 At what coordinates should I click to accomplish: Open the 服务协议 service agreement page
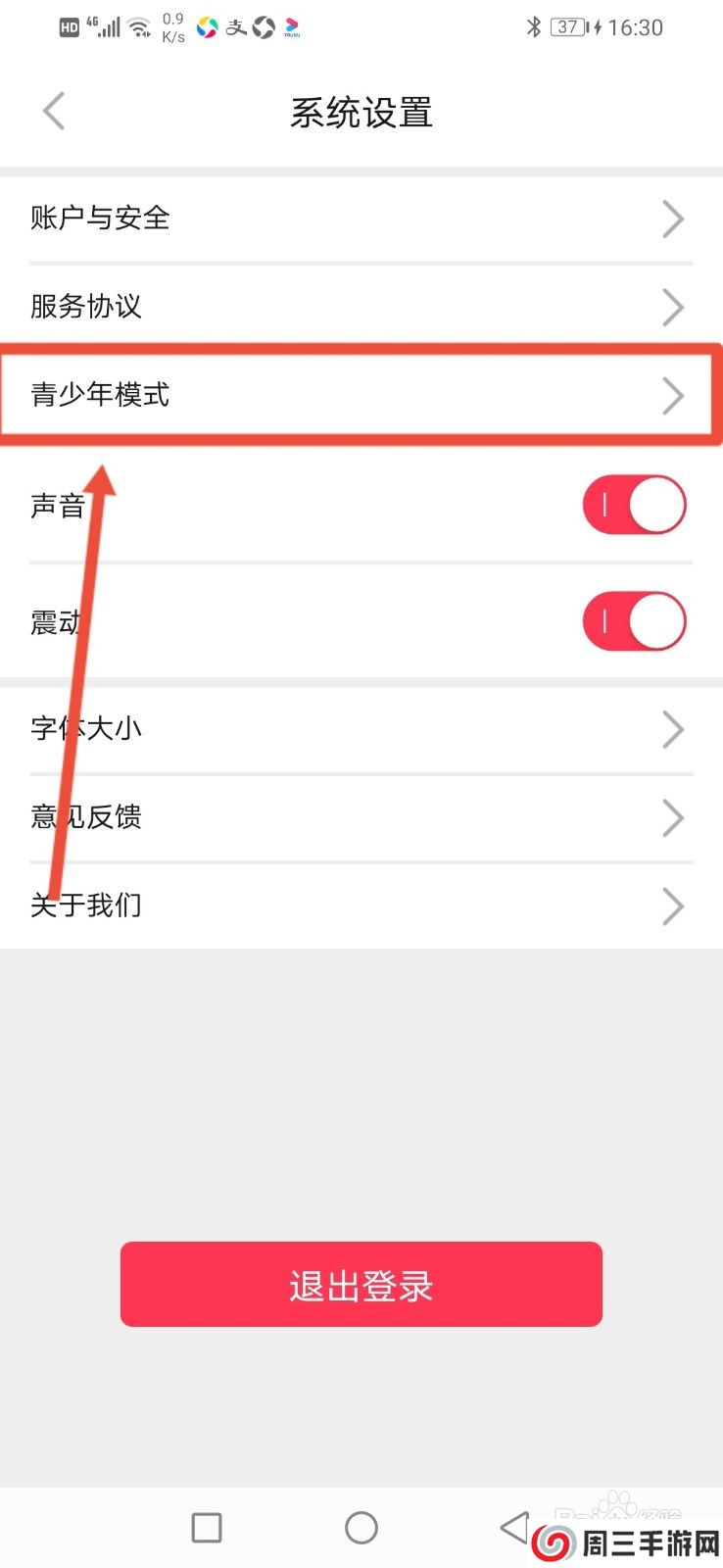pos(361,307)
